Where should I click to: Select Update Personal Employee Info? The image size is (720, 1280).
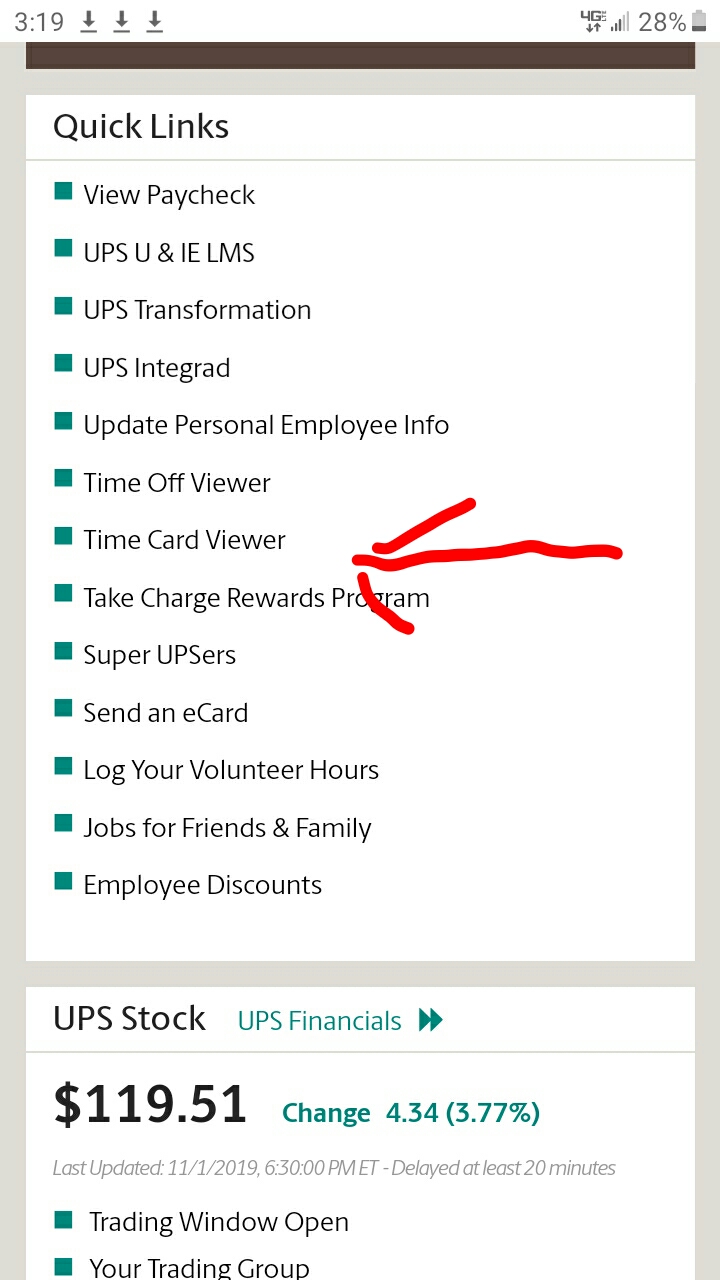266,425
